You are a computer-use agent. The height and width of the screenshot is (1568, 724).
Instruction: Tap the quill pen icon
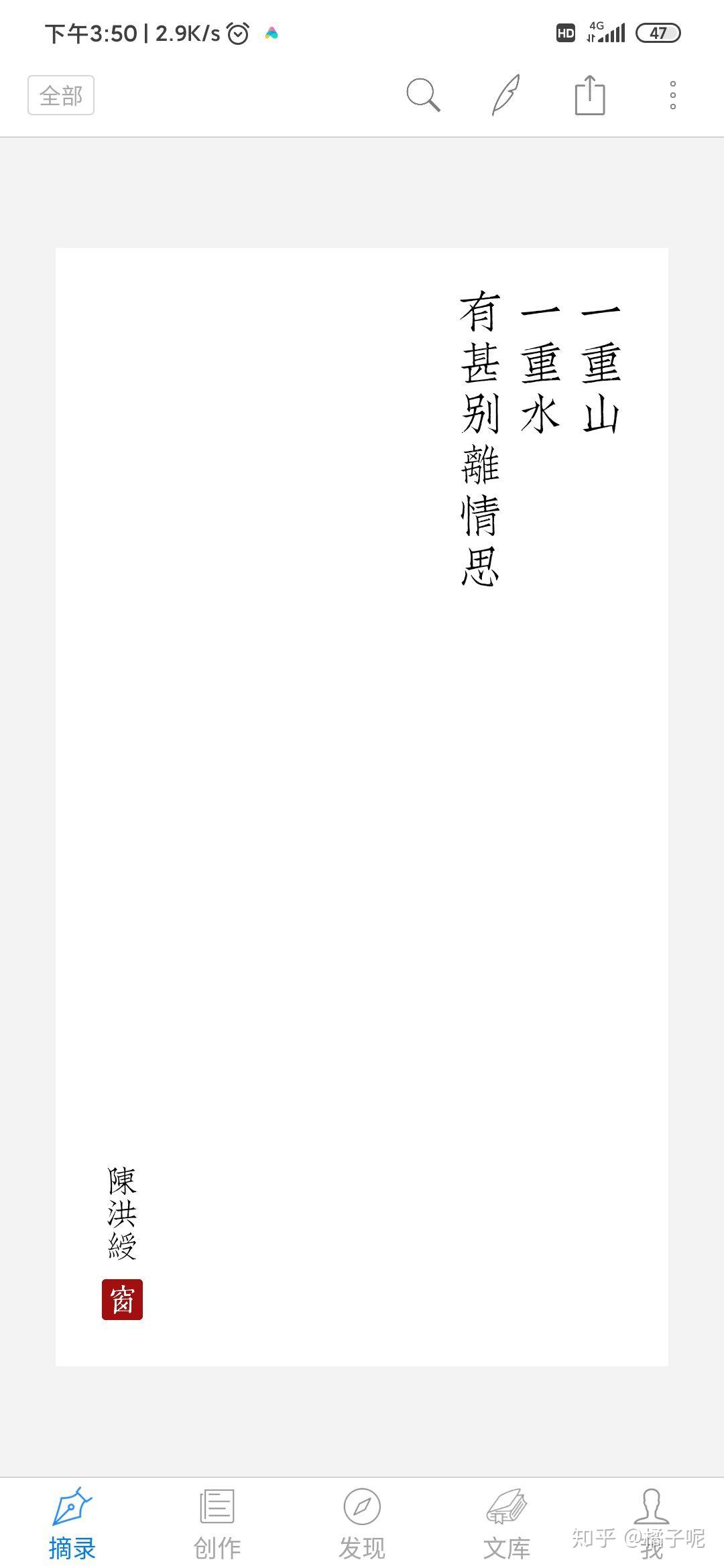506,95
